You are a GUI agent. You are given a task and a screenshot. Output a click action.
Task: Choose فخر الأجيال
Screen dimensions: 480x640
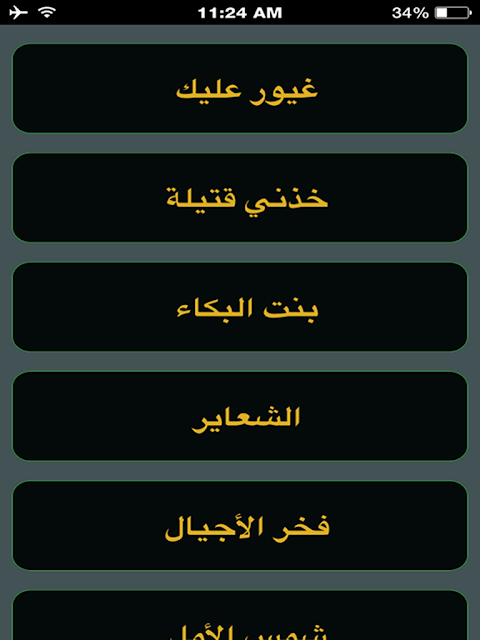[x=240, y=526]
